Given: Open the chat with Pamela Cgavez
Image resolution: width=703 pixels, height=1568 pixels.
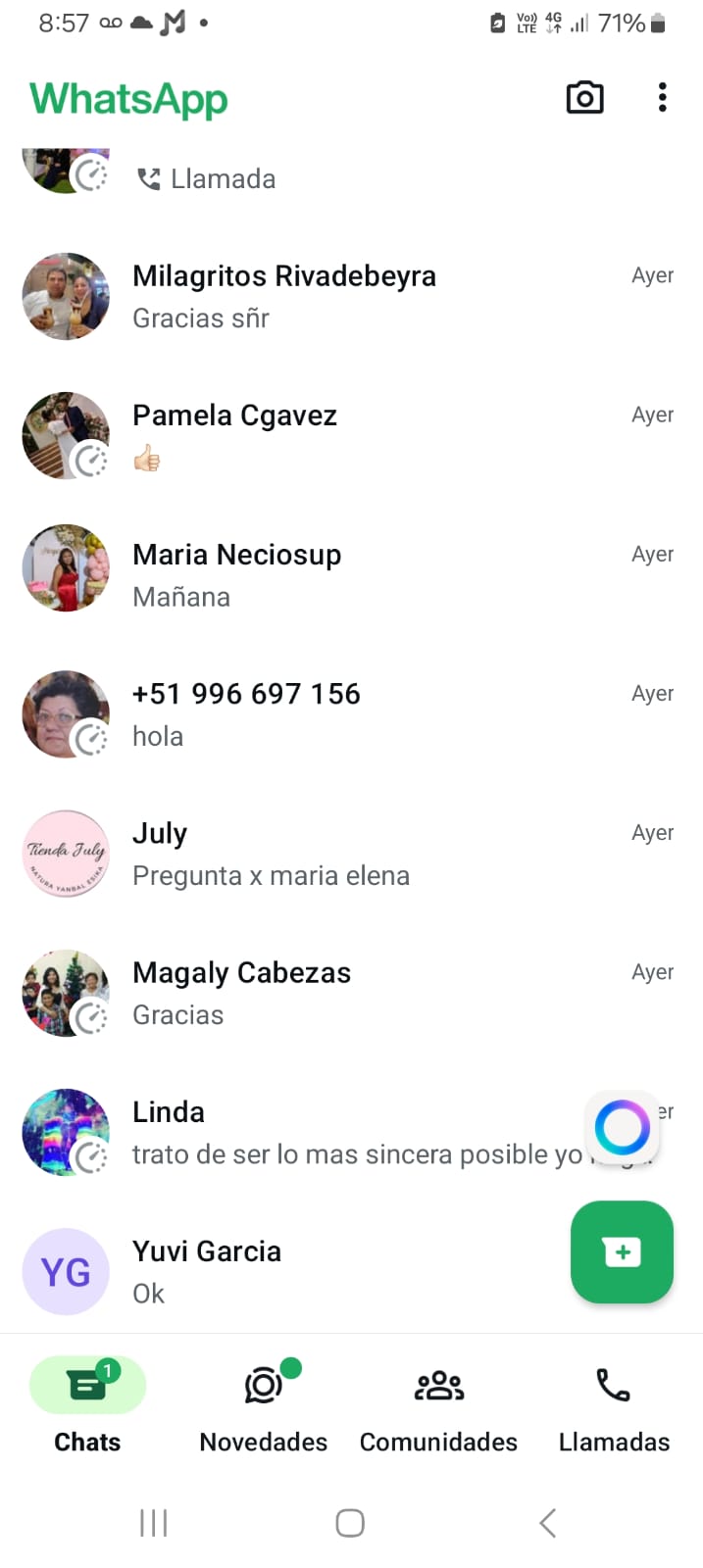Looking at the screenshot, I should pos(373,436).
